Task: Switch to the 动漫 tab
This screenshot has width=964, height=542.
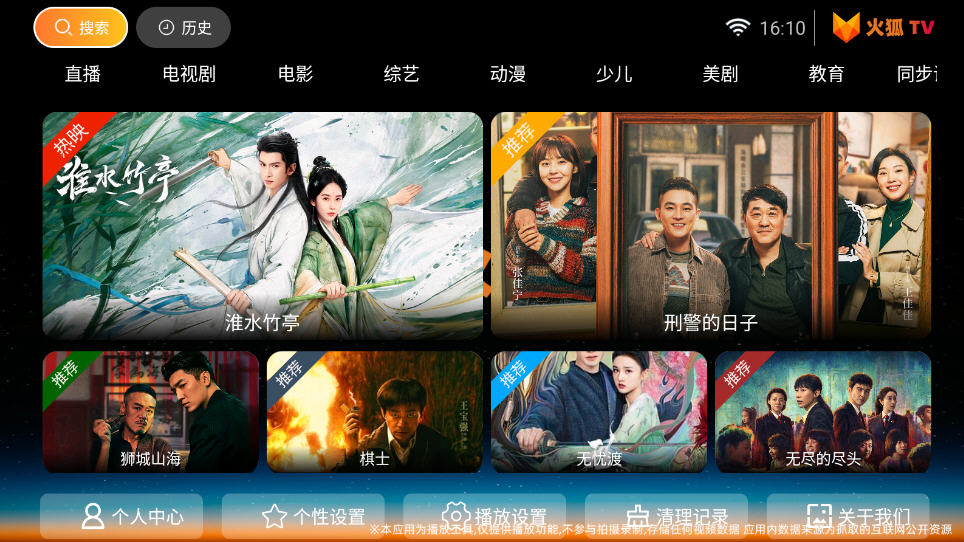Action: (508, 74)
